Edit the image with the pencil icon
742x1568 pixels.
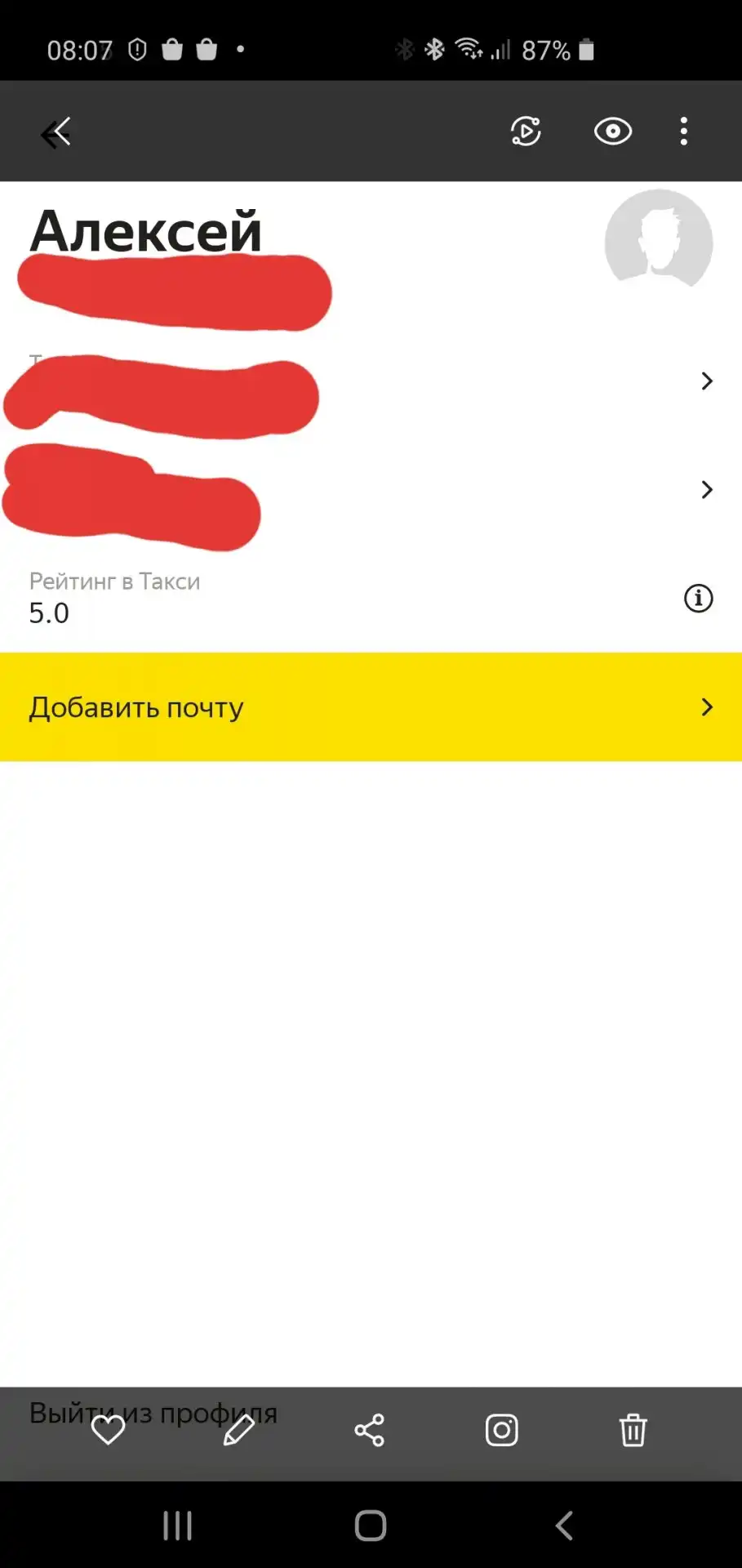tap(239, 1430)
